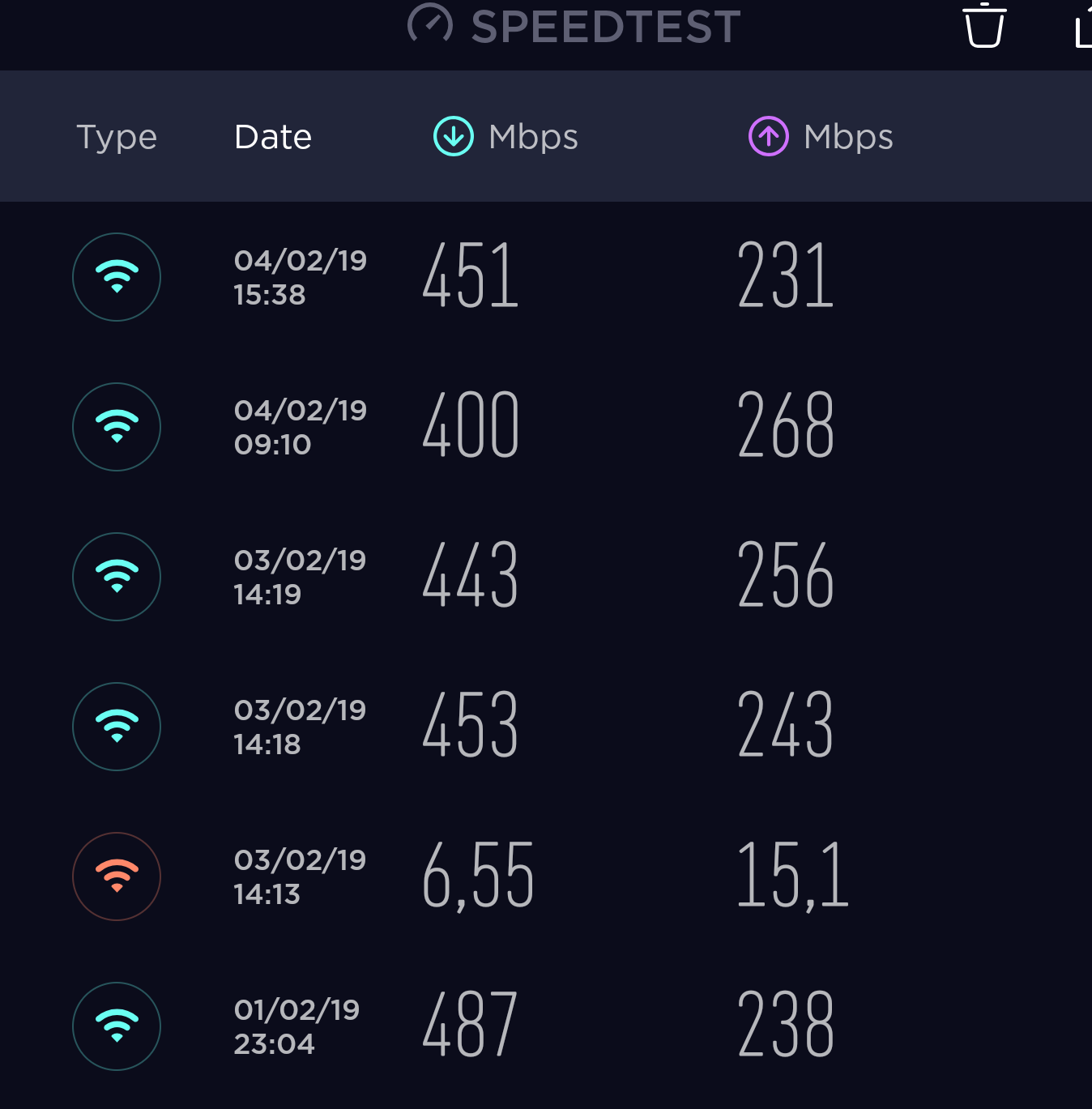Delete all results with the trash icon
Viewport: 1092px width, 1109px height.
pyautogui.click(x=984, y=26)
